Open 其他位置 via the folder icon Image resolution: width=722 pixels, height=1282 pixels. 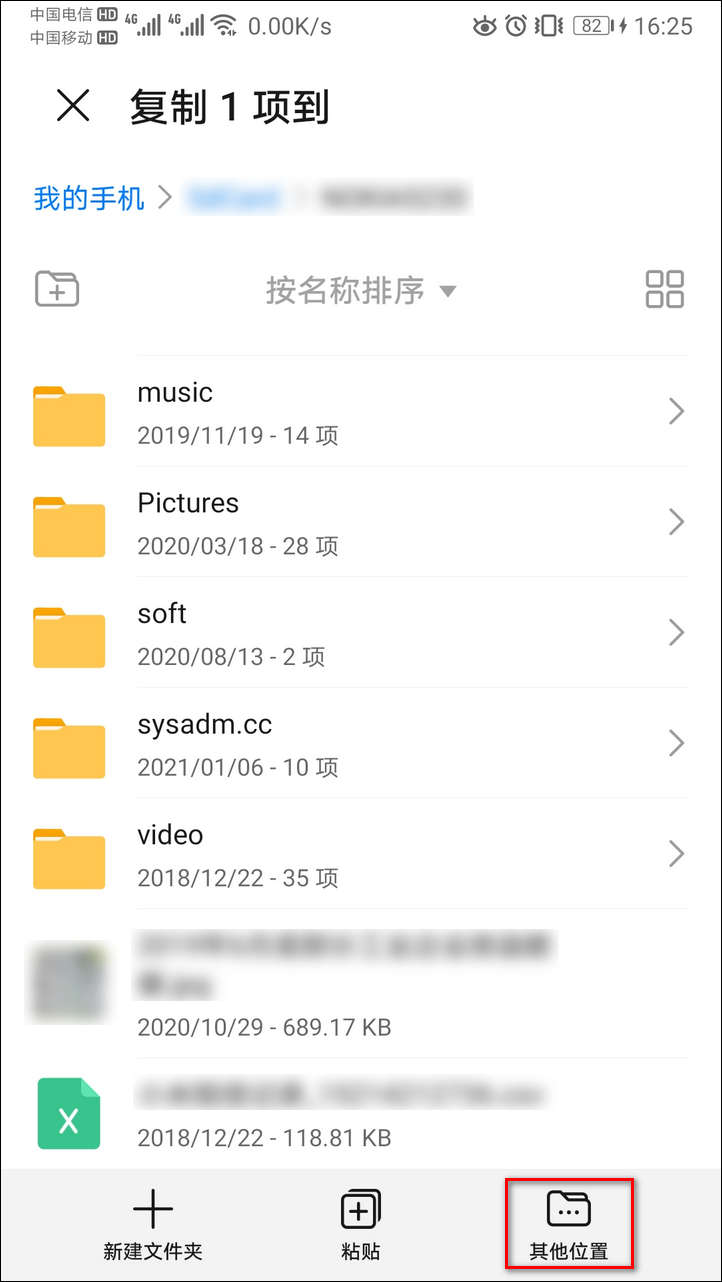(569, 1208)
